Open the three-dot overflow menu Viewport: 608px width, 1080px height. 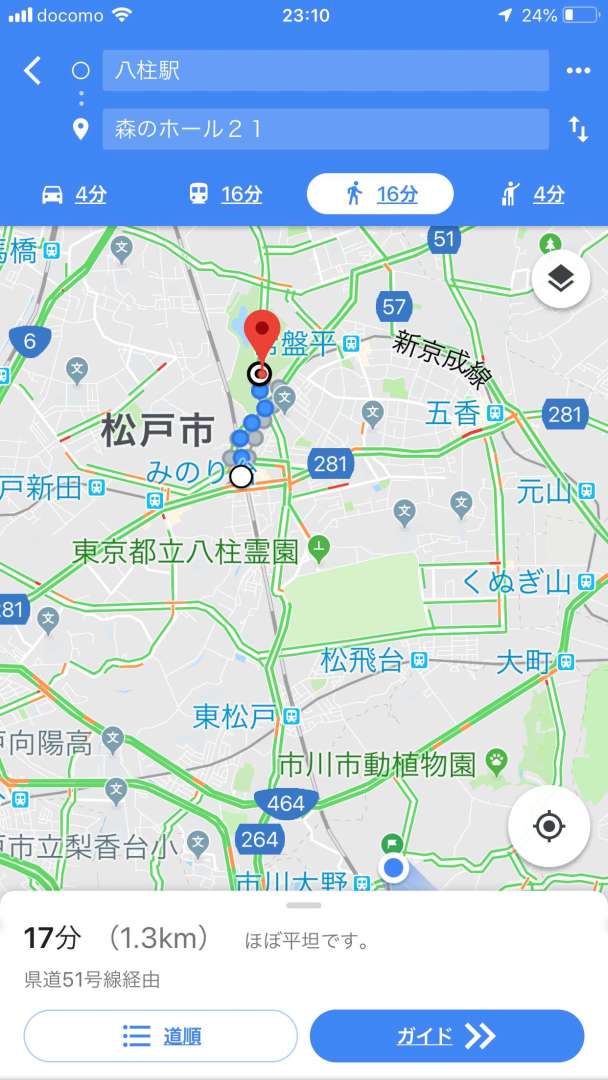578,71
